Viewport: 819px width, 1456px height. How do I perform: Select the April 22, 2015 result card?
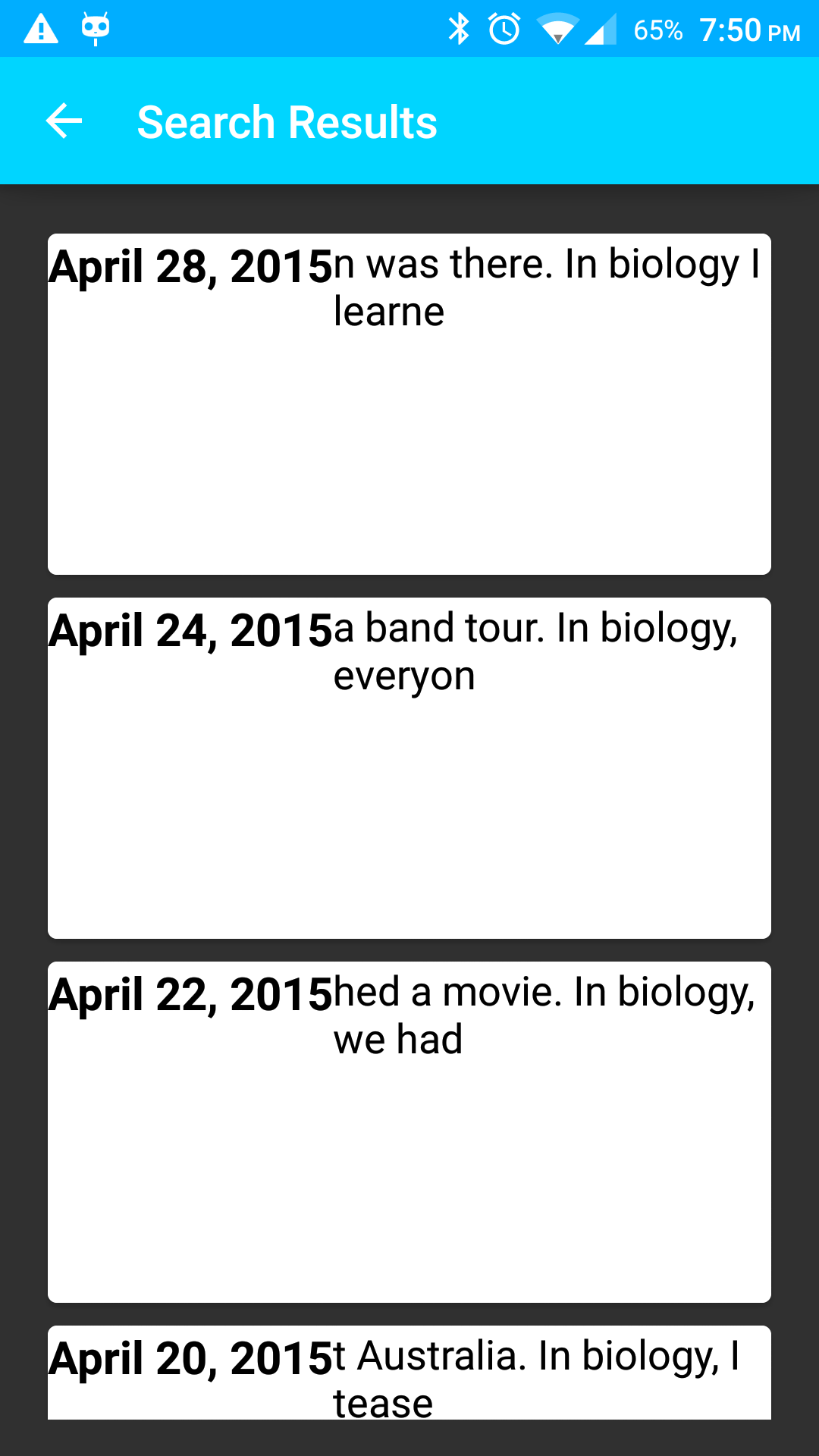coord(409,1131)
